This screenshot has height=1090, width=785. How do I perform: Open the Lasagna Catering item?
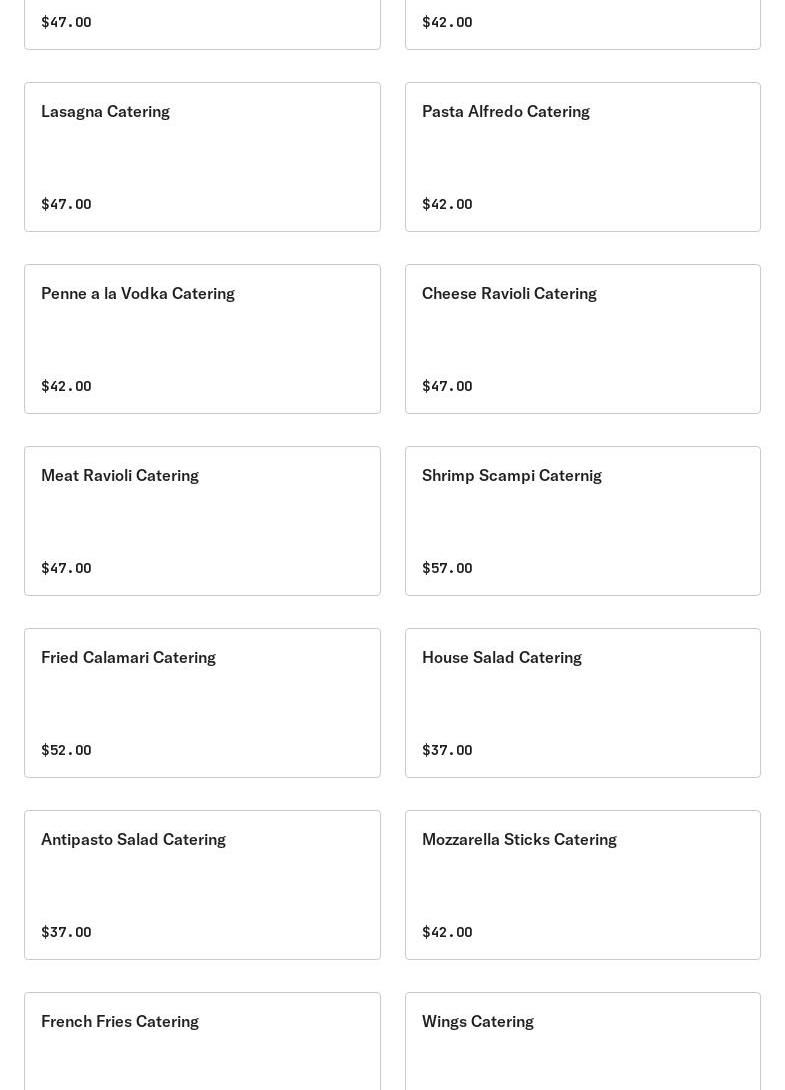click(x=202, y=157)
